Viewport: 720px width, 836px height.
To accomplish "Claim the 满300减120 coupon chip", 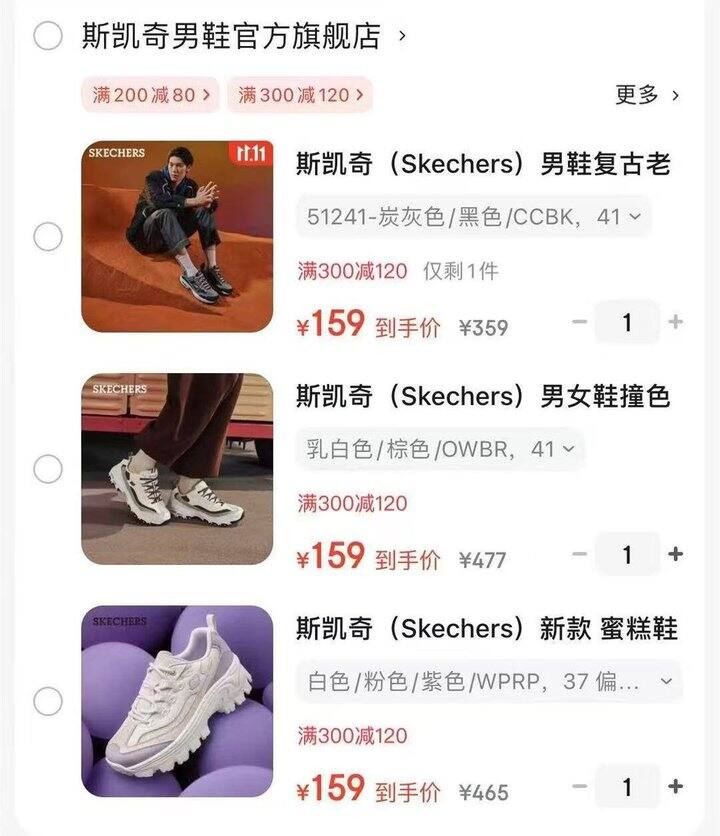I will (299, 95).
